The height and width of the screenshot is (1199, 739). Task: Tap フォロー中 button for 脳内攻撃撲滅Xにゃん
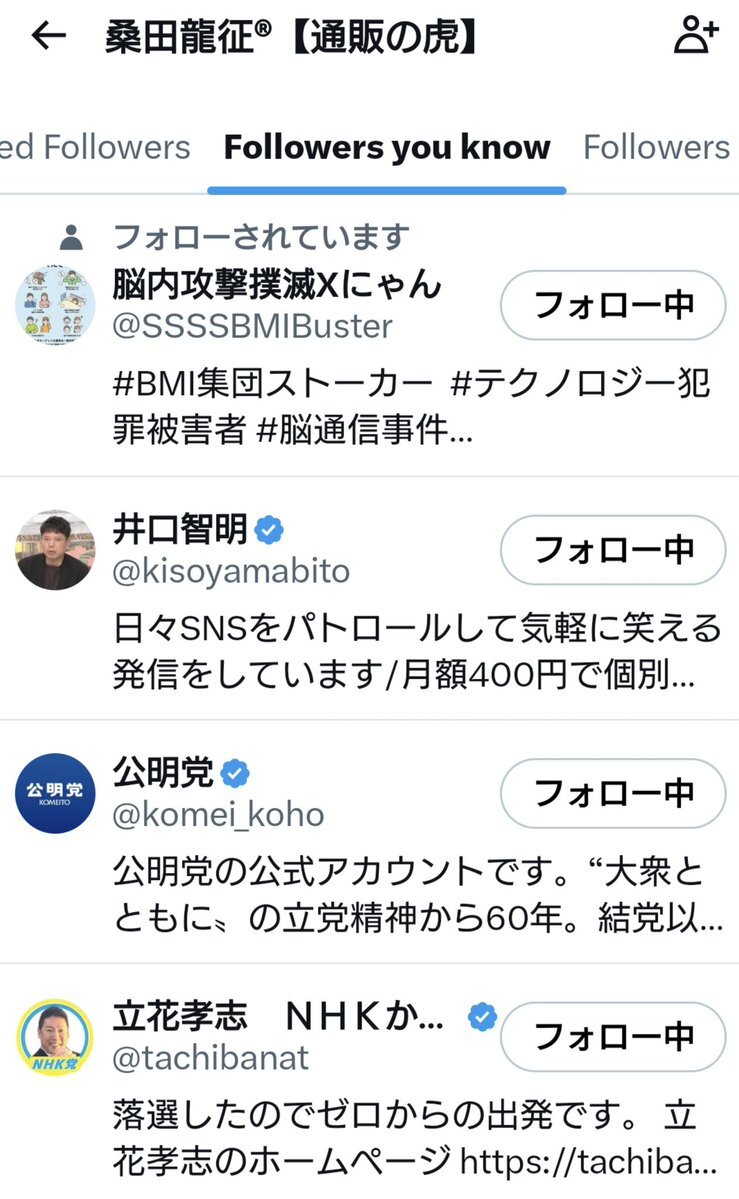[613, 305]
